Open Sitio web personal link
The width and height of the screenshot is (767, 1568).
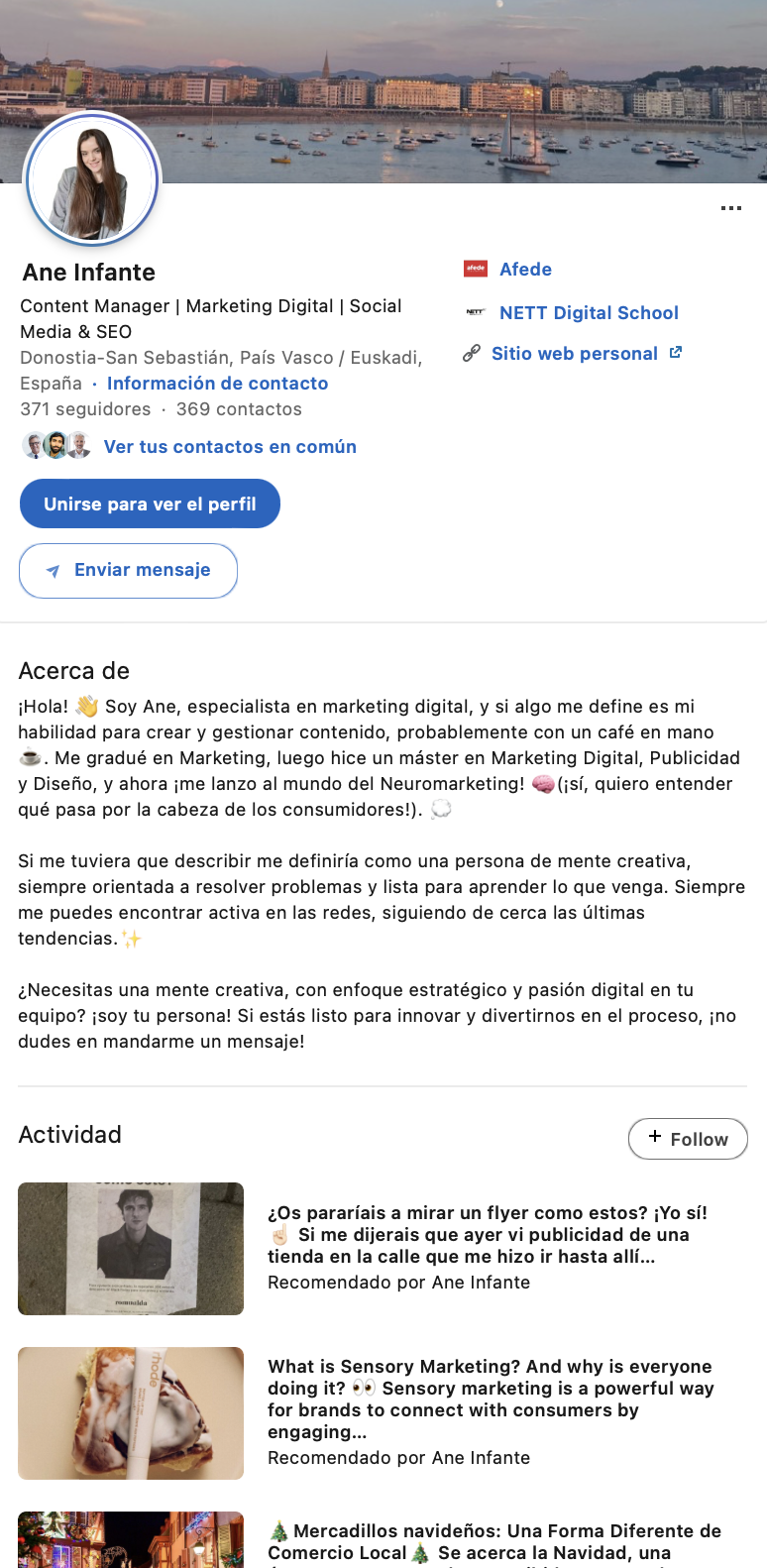572,353
